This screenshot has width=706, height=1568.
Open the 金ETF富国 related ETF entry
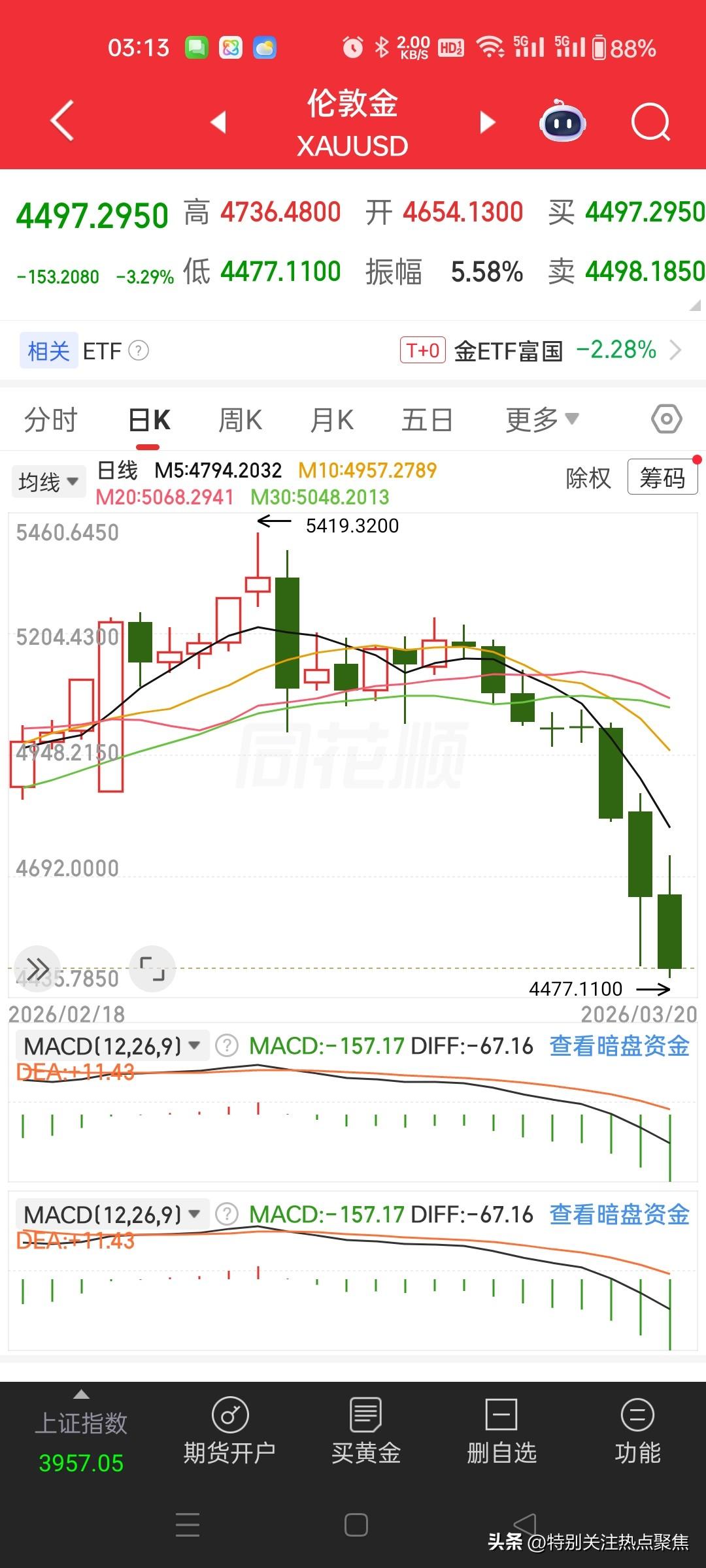click(x=509, y=351)
